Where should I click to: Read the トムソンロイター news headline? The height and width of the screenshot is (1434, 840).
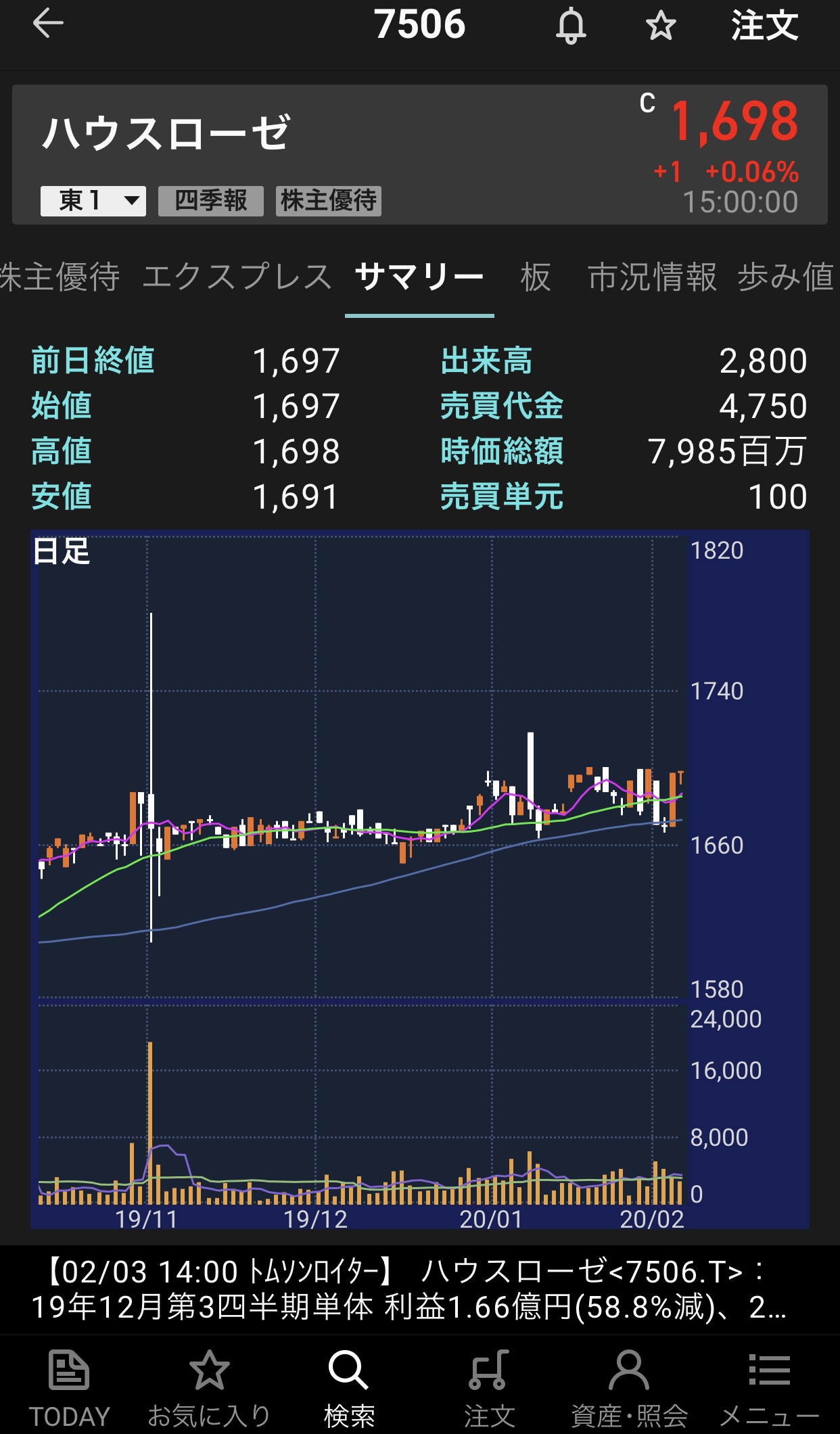pos(409,1289)
